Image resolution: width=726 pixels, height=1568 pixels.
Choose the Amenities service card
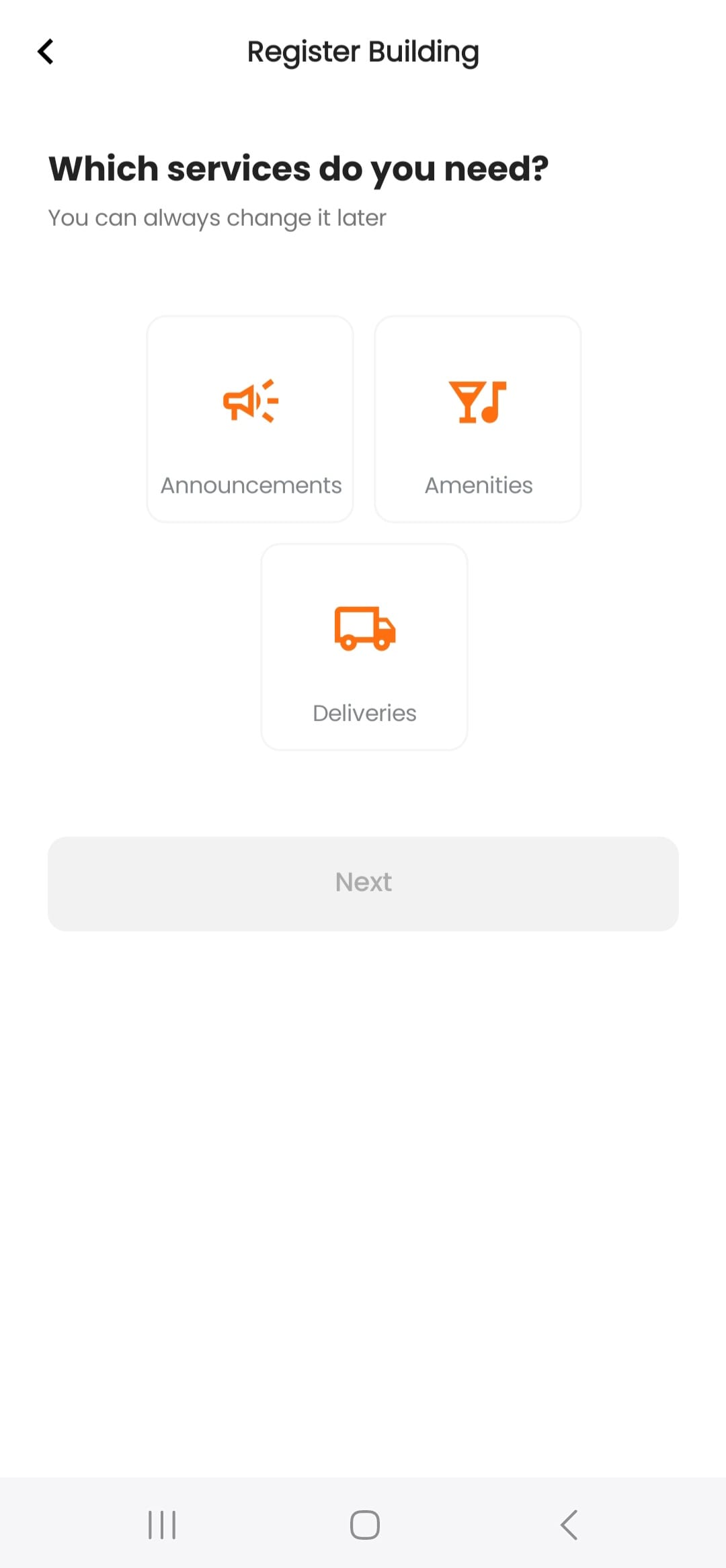pyautogui.click(x=478, y=419)
